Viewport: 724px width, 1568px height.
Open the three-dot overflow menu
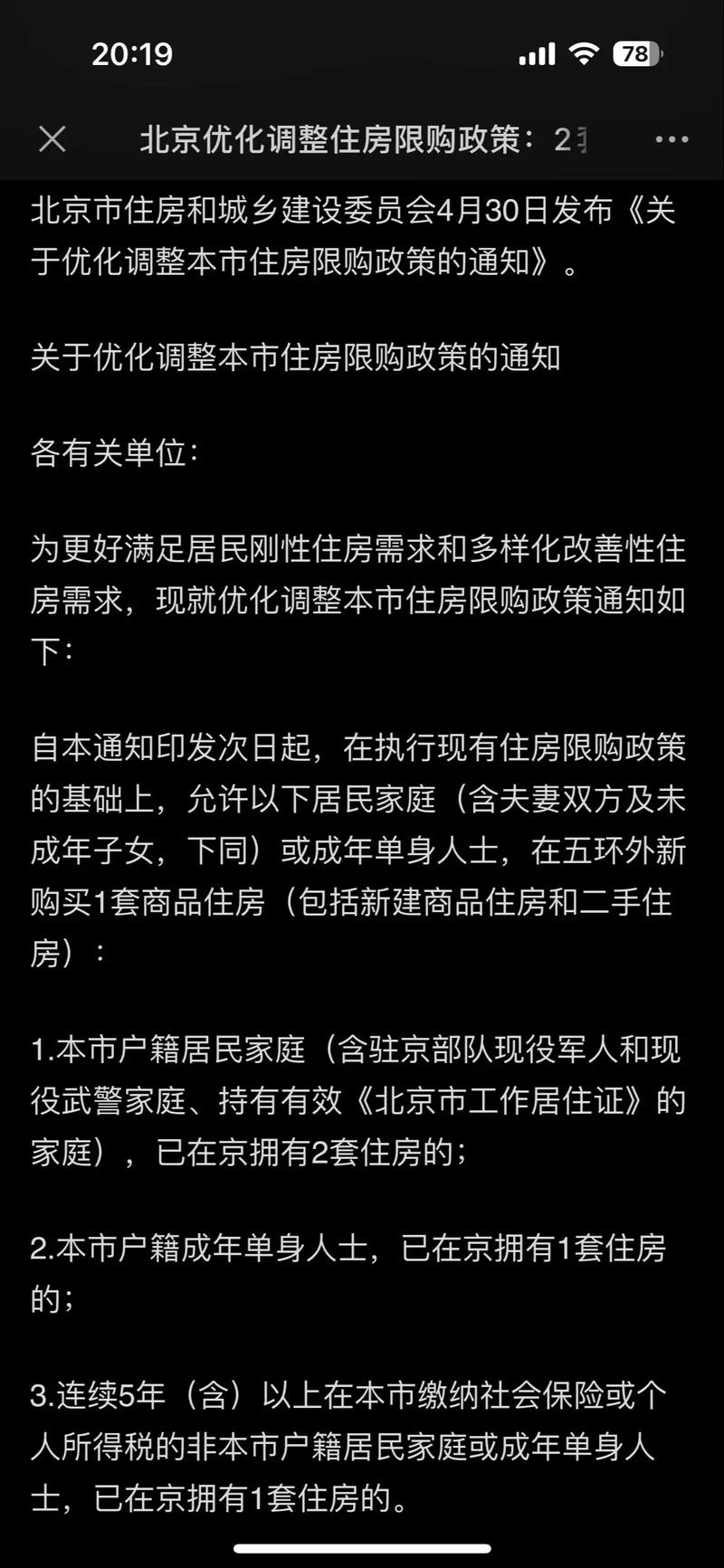coord(672,139)
